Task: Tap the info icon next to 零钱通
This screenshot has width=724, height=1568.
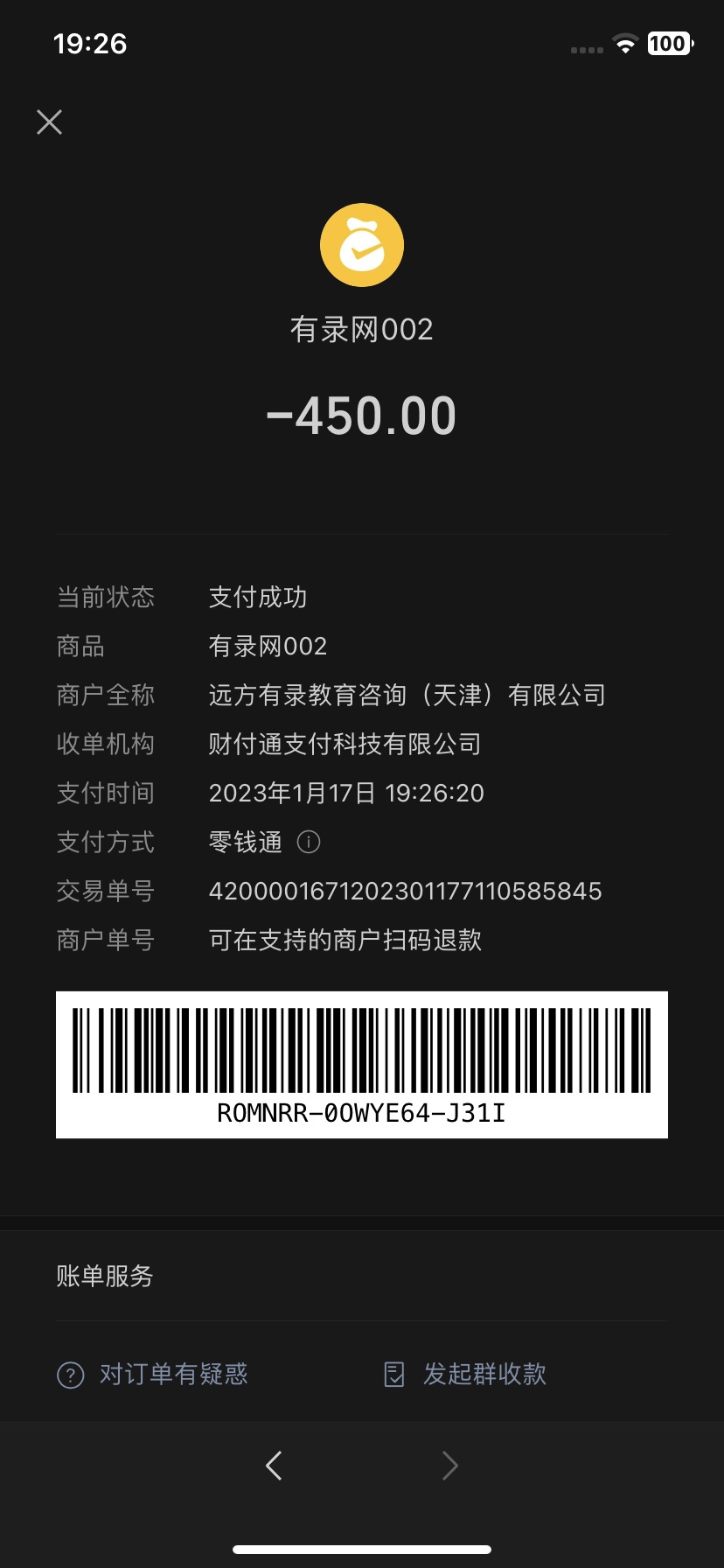Action: (309, 842)
